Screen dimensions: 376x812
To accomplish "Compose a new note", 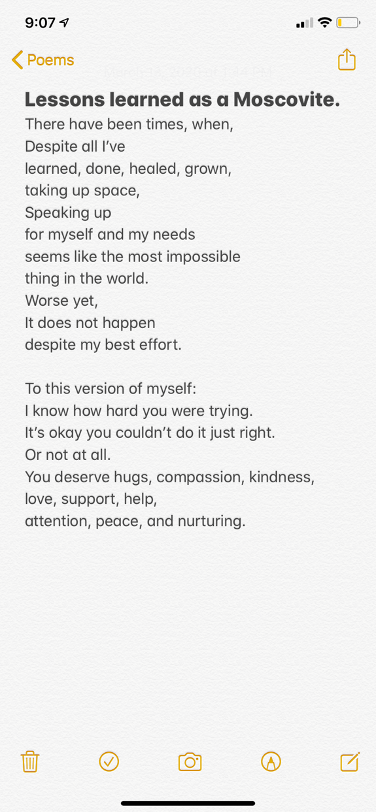I will pyautogui.click(x=350, y=762).
